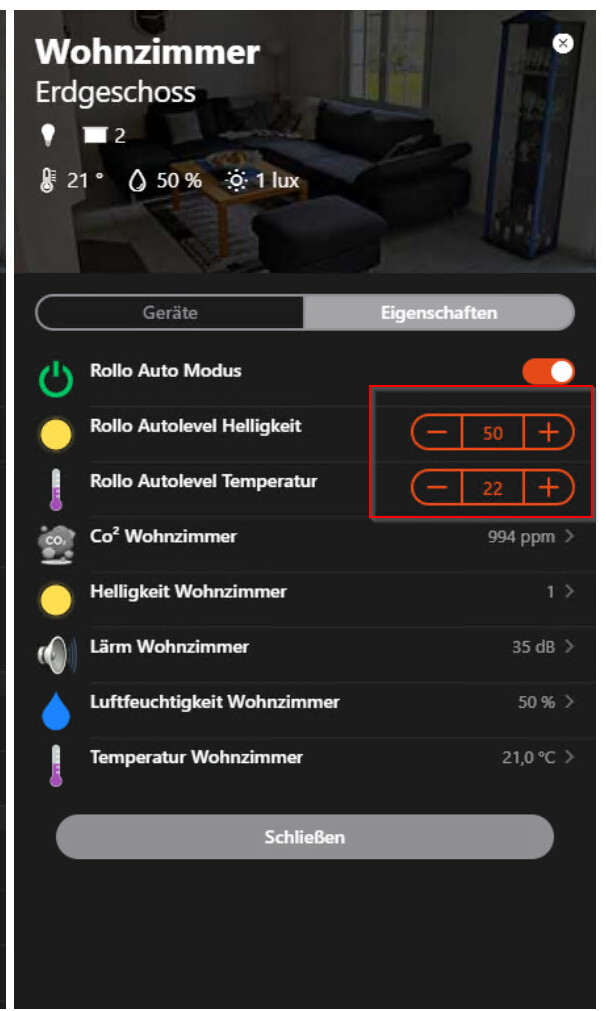Screen dimensions: 606x1011
Task: Increase Rollo Autolevel Helligkeit
Action: [549, 433]
